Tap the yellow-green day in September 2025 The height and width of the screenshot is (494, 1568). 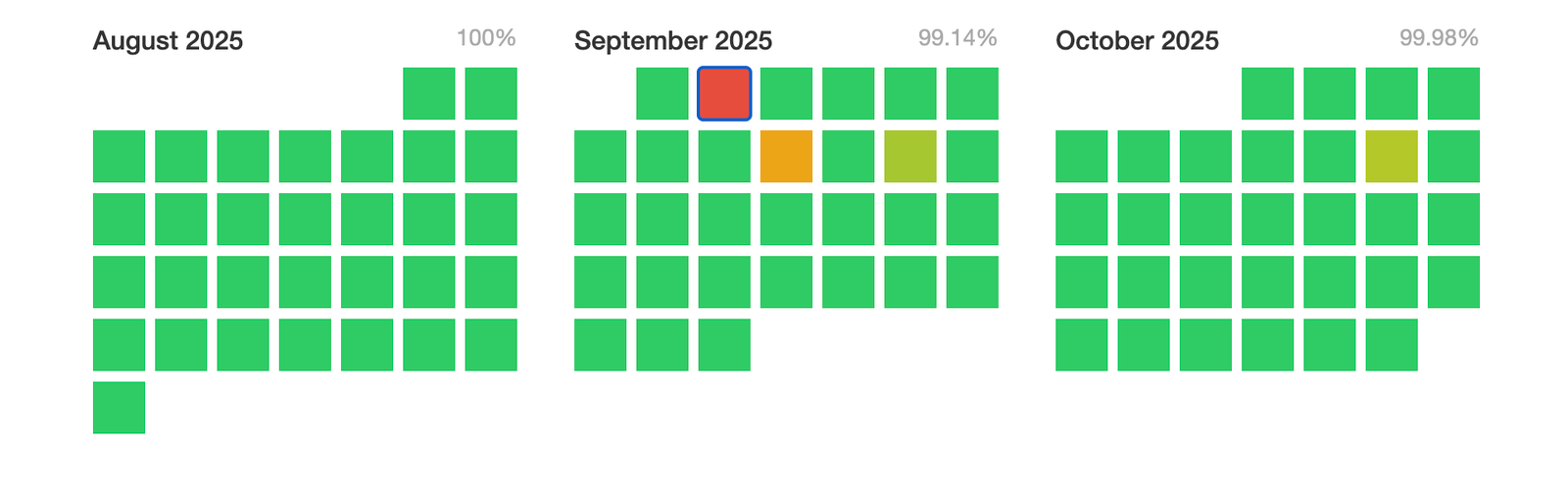coord(910,157)
